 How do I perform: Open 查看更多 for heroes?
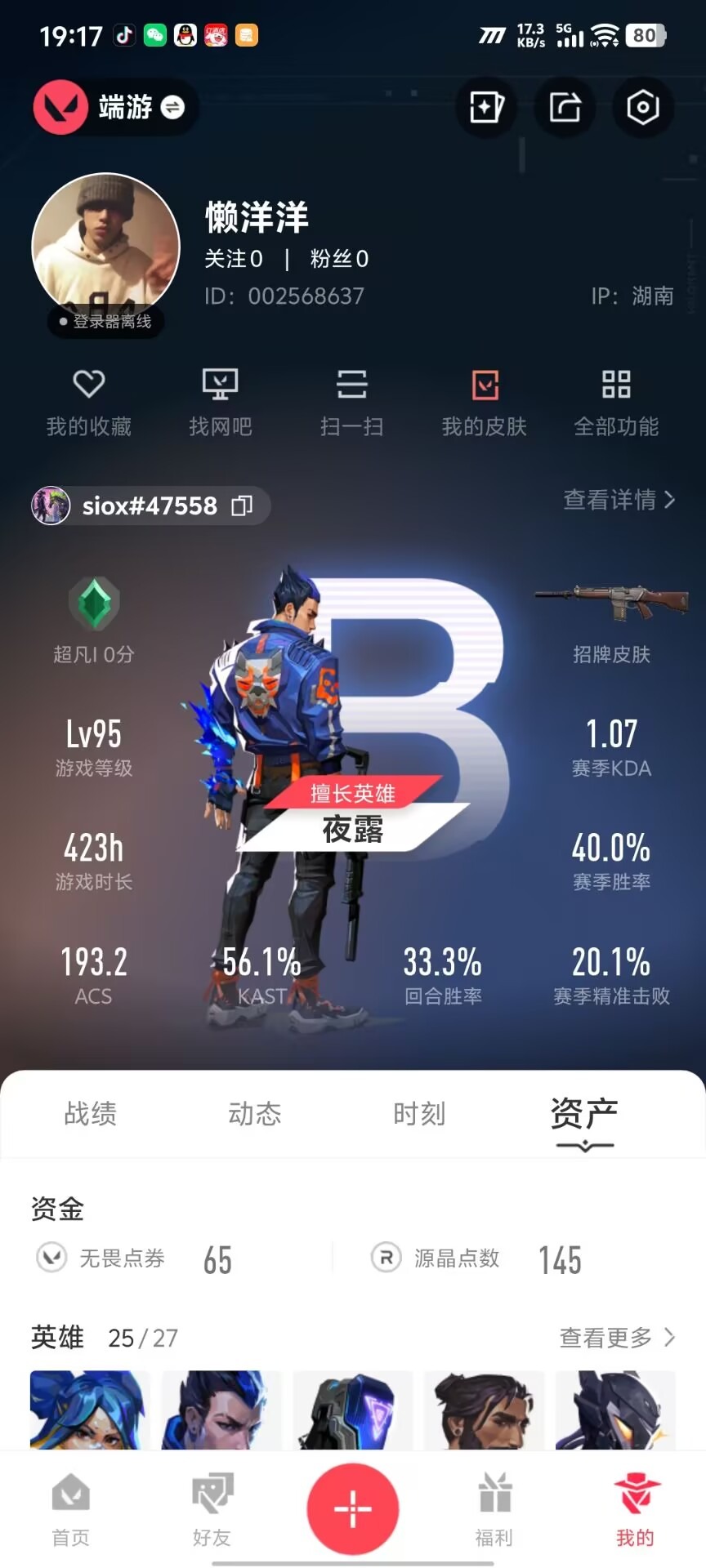pyautogui.click(x=617, y=1337)
